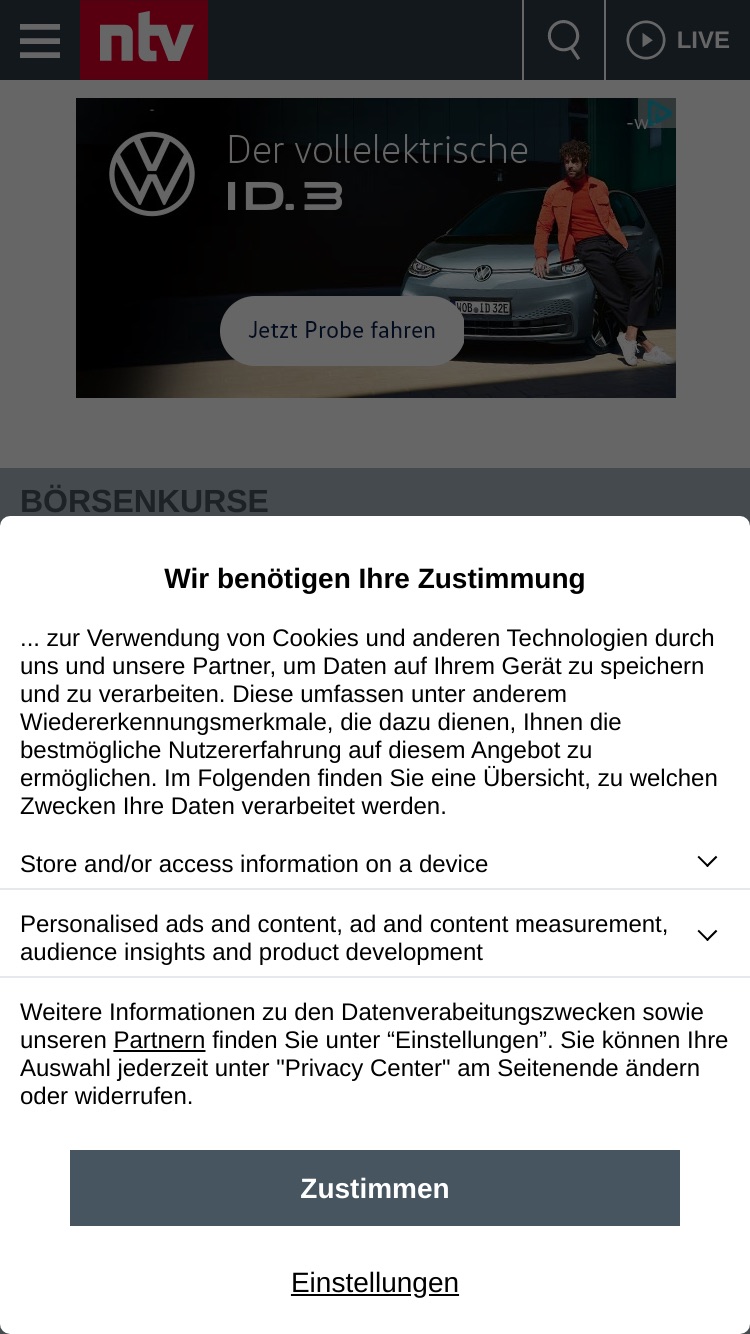Open the AdChoices icon on the ad

(x=657, y=113)
